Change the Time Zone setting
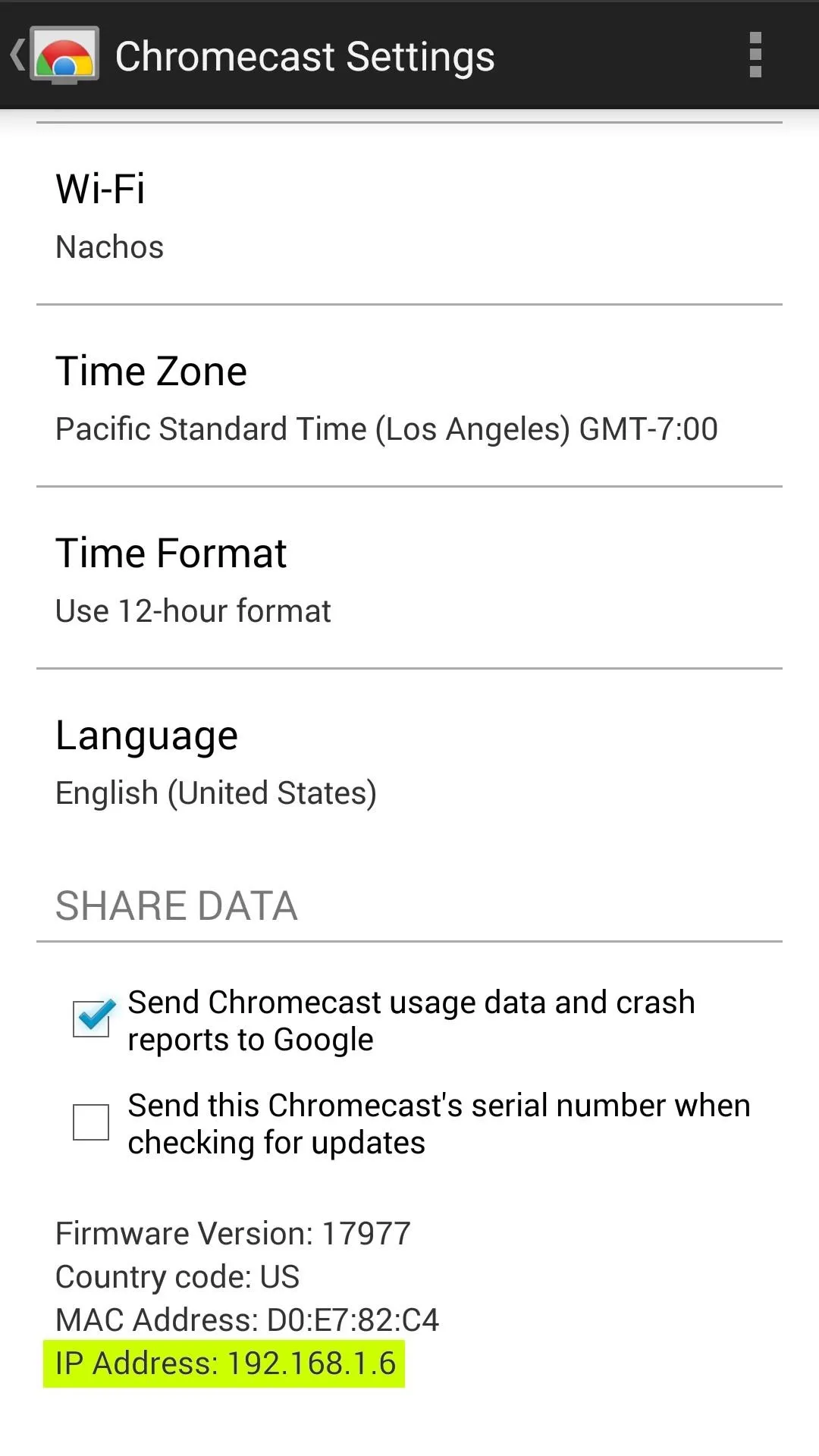The width and height of the screenshot is (819, 1456). click(x=409, y=397)
